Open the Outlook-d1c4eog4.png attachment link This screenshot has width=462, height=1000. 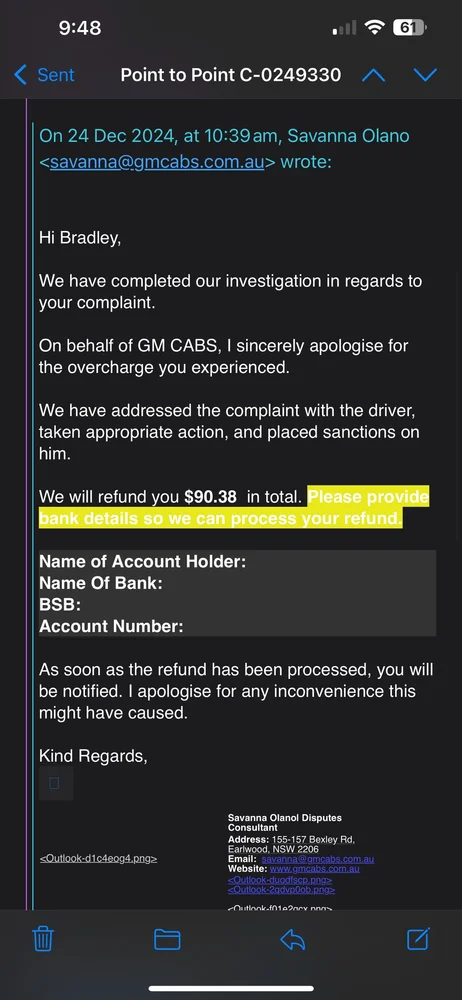click(x=98, y=858)
